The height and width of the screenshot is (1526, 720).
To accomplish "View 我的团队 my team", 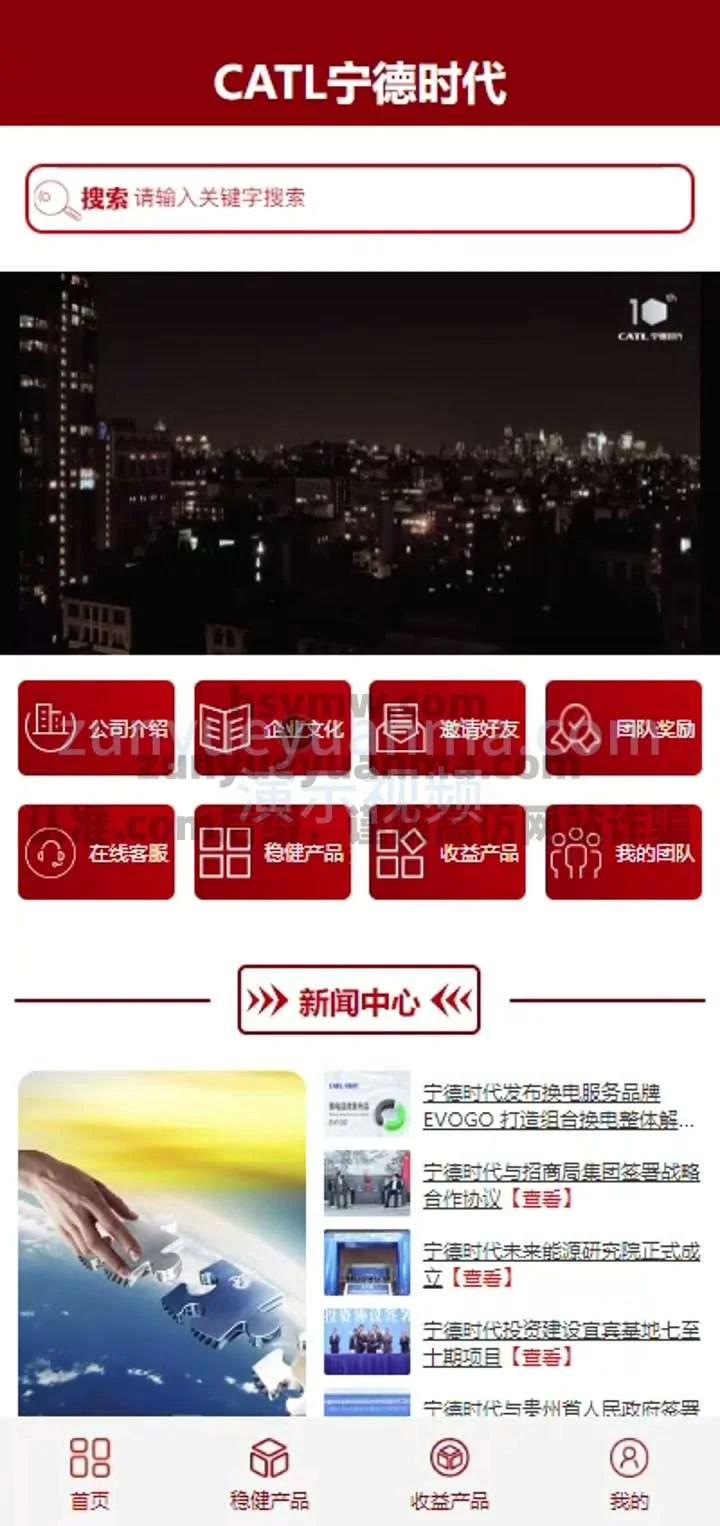I will (623, 852).
